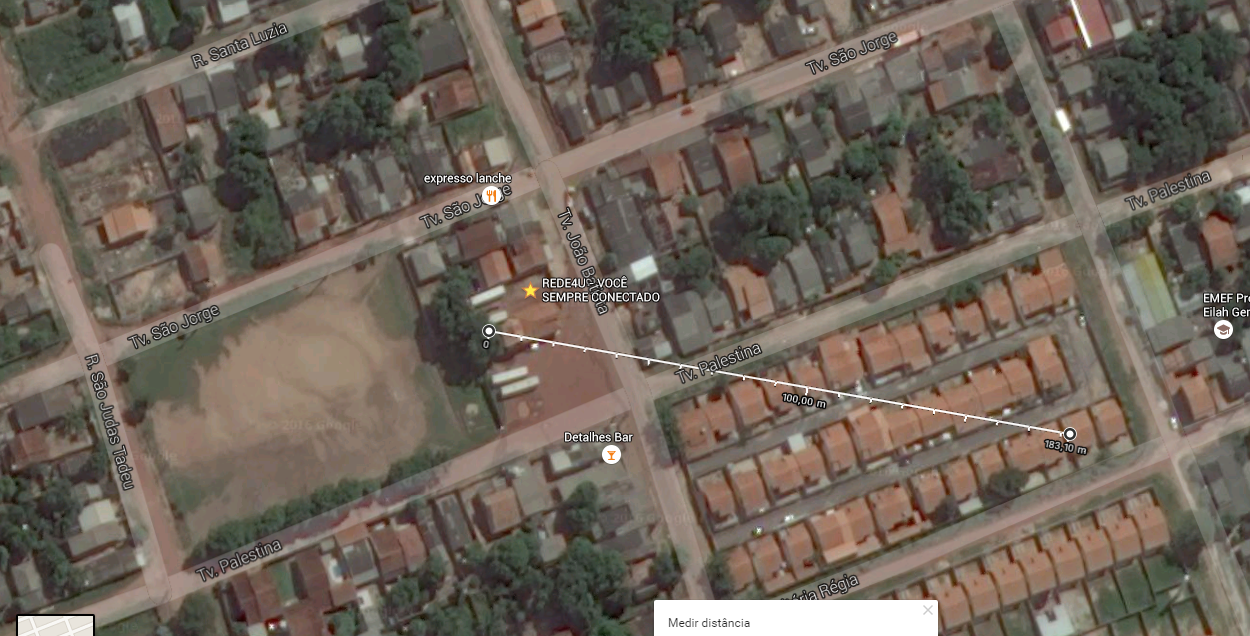Open the EMEF school marker
Image resolution: width=1250 pixels, height=636 pixels.
tap(1222, 329)
